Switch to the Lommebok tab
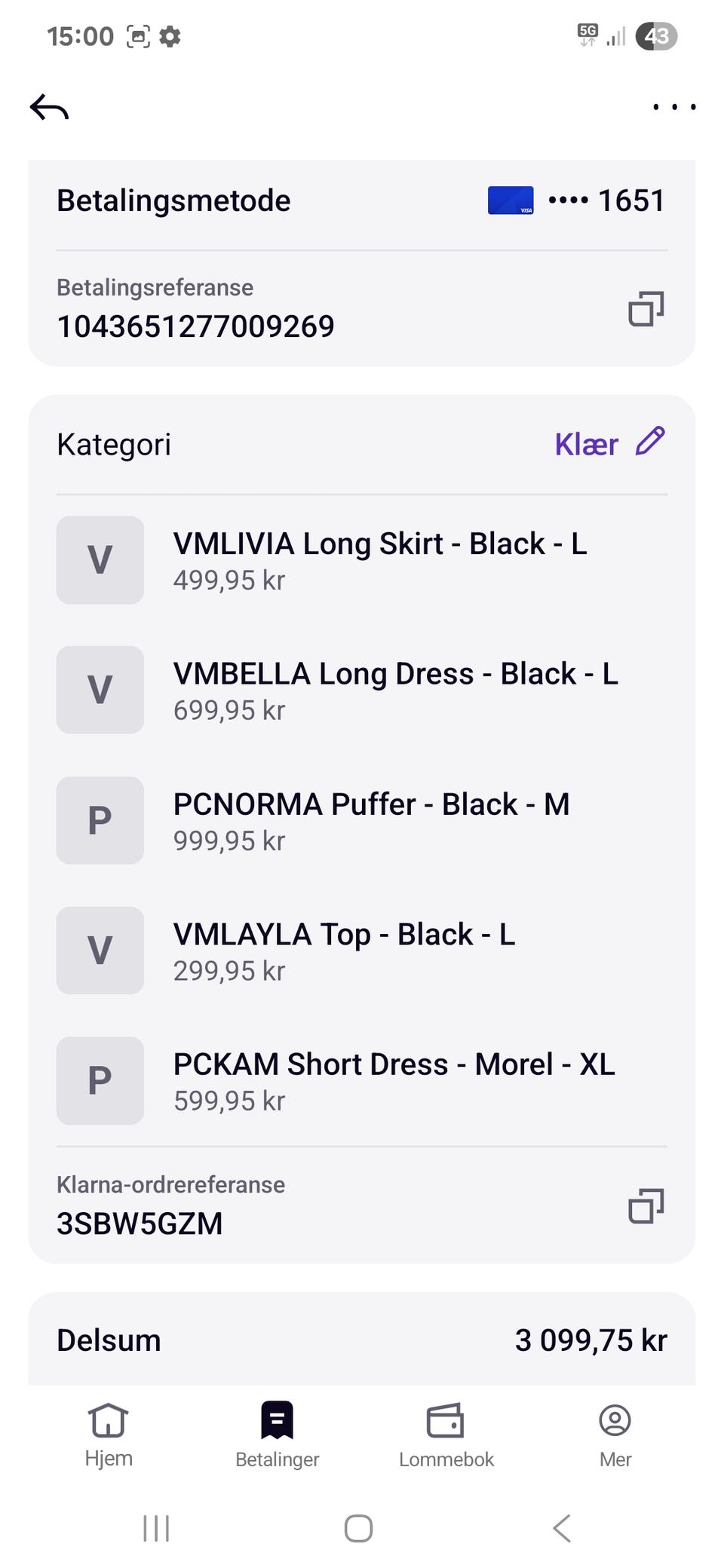Screen dimensions: 724x1568 click(446, 1435)
